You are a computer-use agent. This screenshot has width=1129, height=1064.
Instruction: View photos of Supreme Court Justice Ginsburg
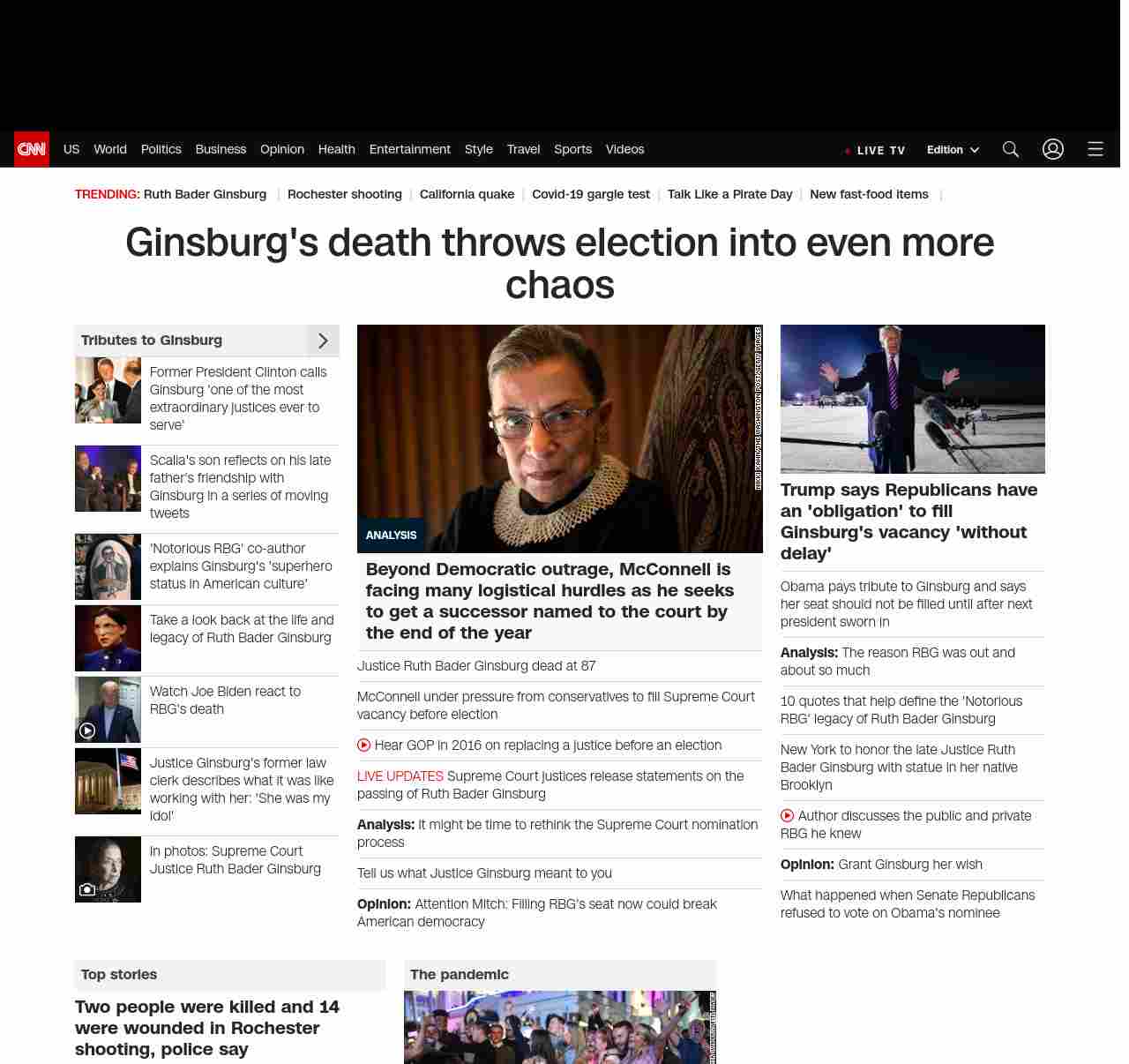pyautogui.click(x=235, y=860)
